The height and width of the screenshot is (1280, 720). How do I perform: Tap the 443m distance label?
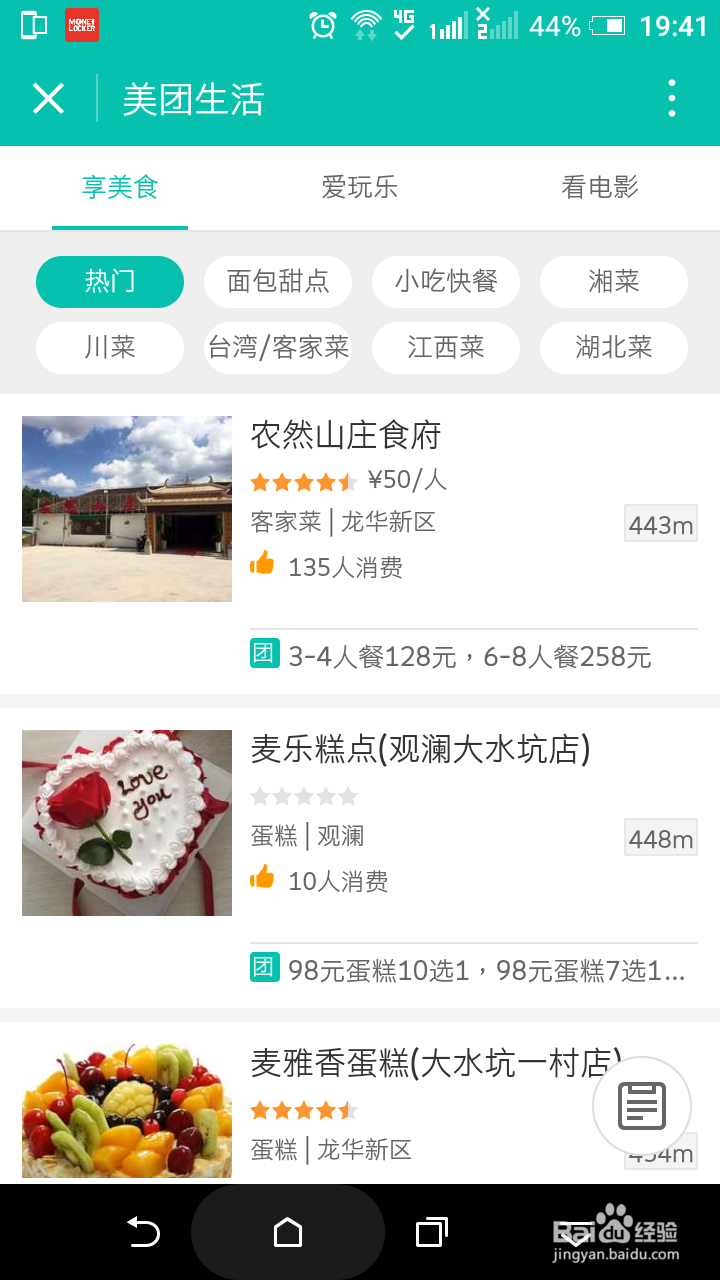pos(660,523)
